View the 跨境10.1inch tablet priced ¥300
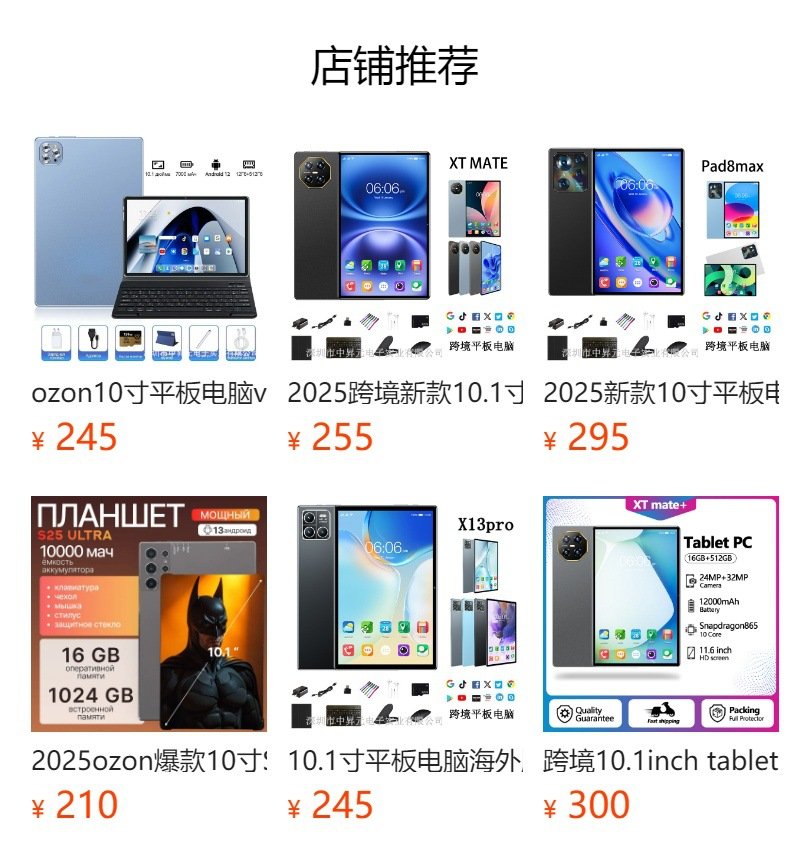This screenshot has height=864, width=790. click(x=660, y=613)
